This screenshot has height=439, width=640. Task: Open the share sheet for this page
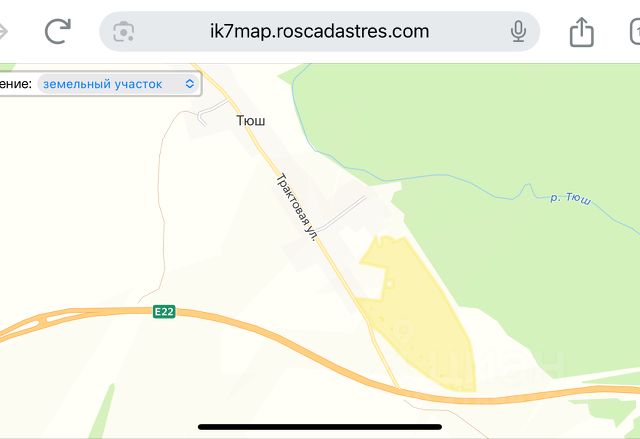point(581,32)
